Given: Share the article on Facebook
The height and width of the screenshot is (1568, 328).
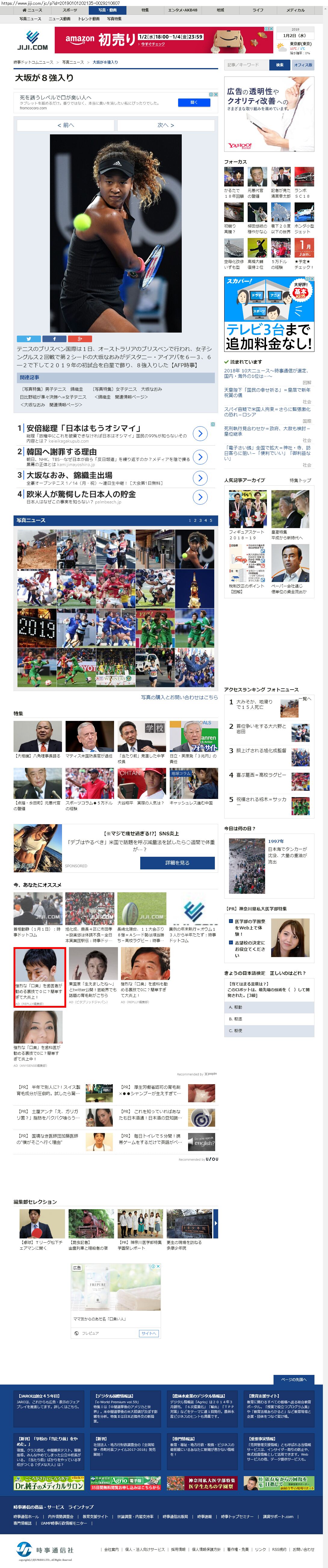Looking at the screenshot, I should tap(54, 339).
